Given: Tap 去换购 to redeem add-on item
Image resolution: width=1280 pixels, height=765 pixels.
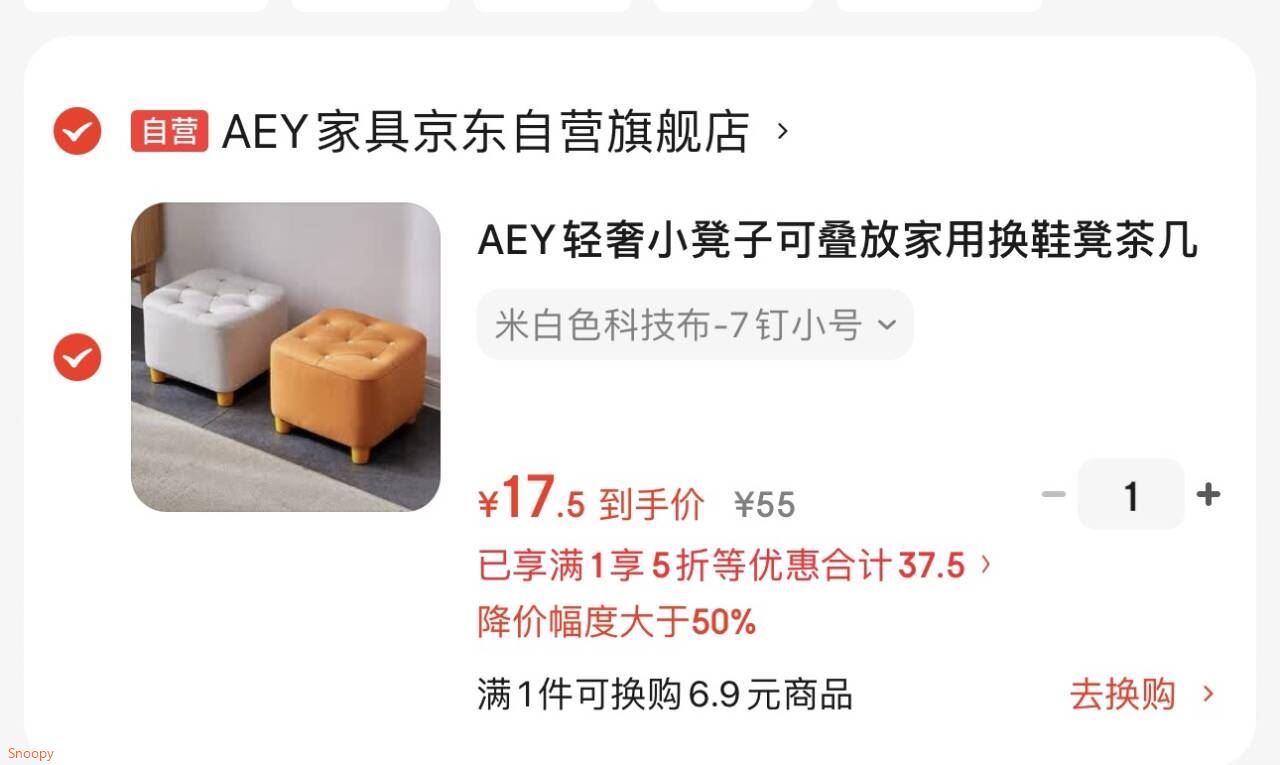Looking at the screenshot, I should (1143, 694).
